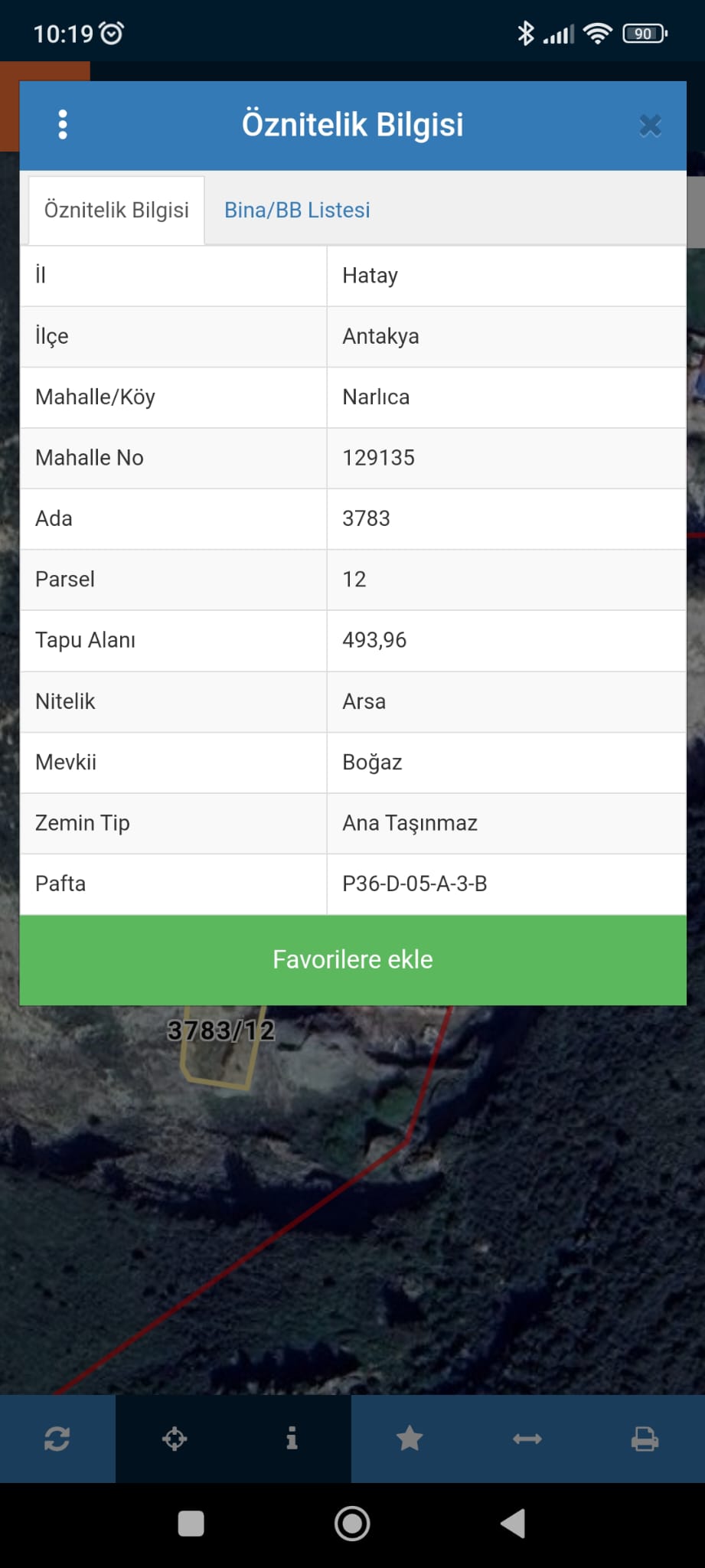Open the three-dot menu in the dialog header
Screen dimensions: 705x1568
click(x=63, y=125)
